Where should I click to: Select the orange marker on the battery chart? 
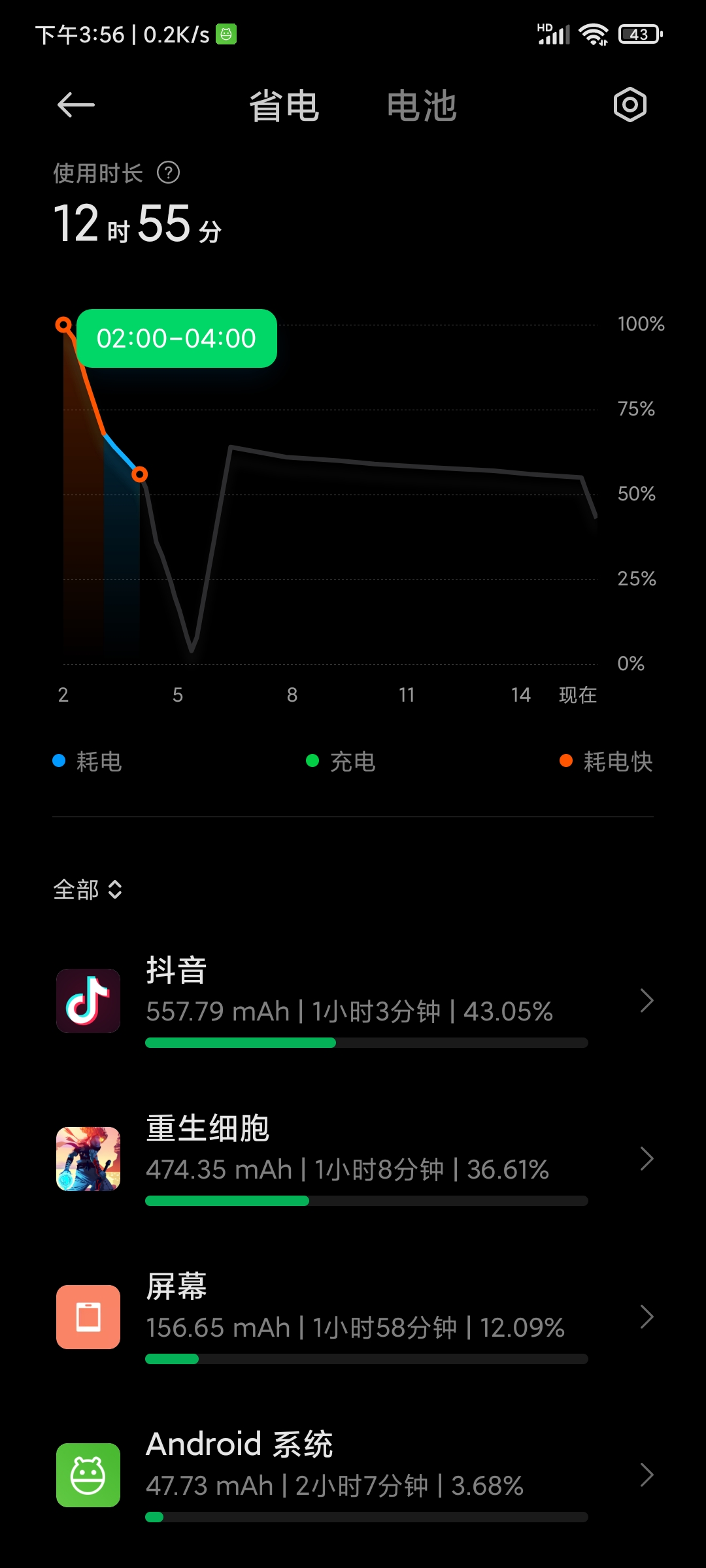click(x=139, y=474)
